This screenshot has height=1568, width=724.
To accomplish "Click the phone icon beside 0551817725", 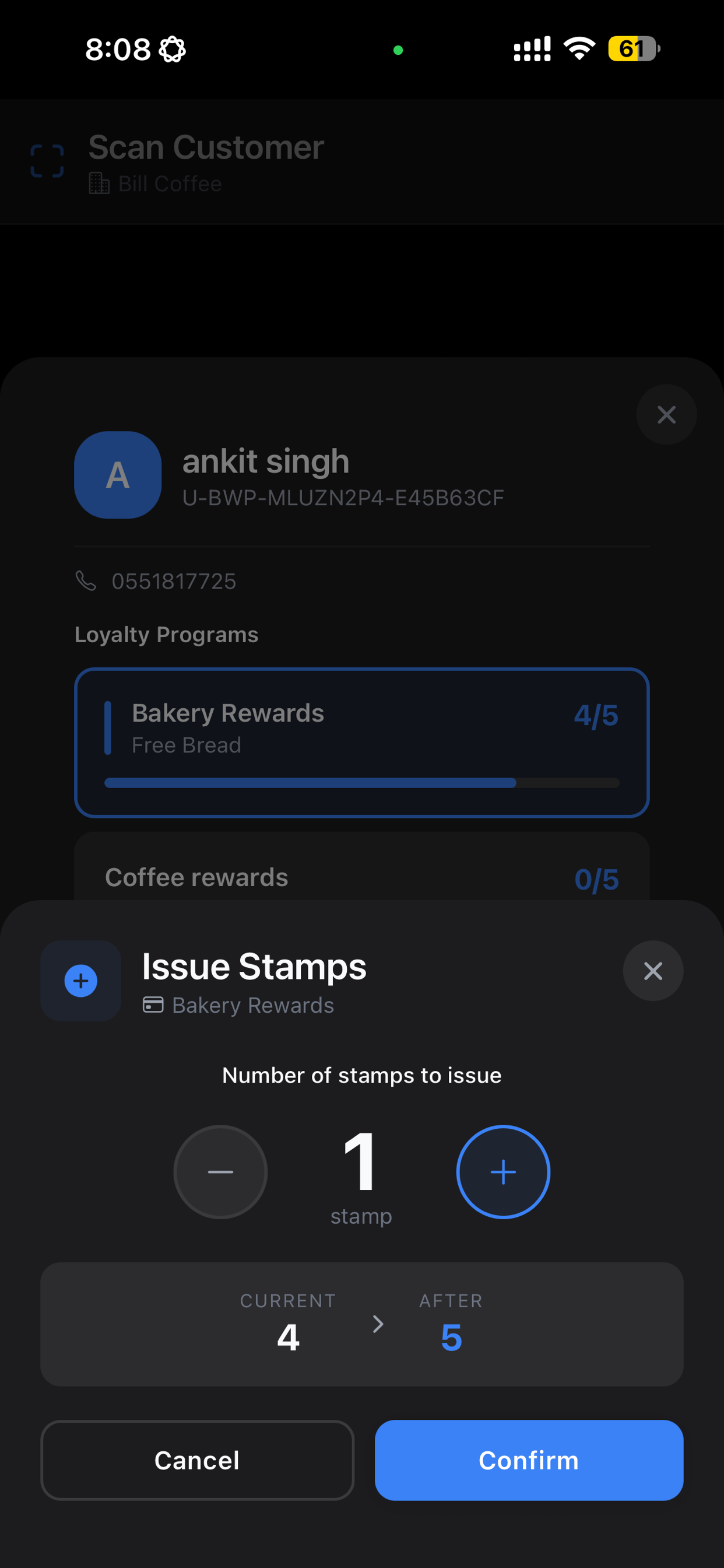I will click(86, 580).
